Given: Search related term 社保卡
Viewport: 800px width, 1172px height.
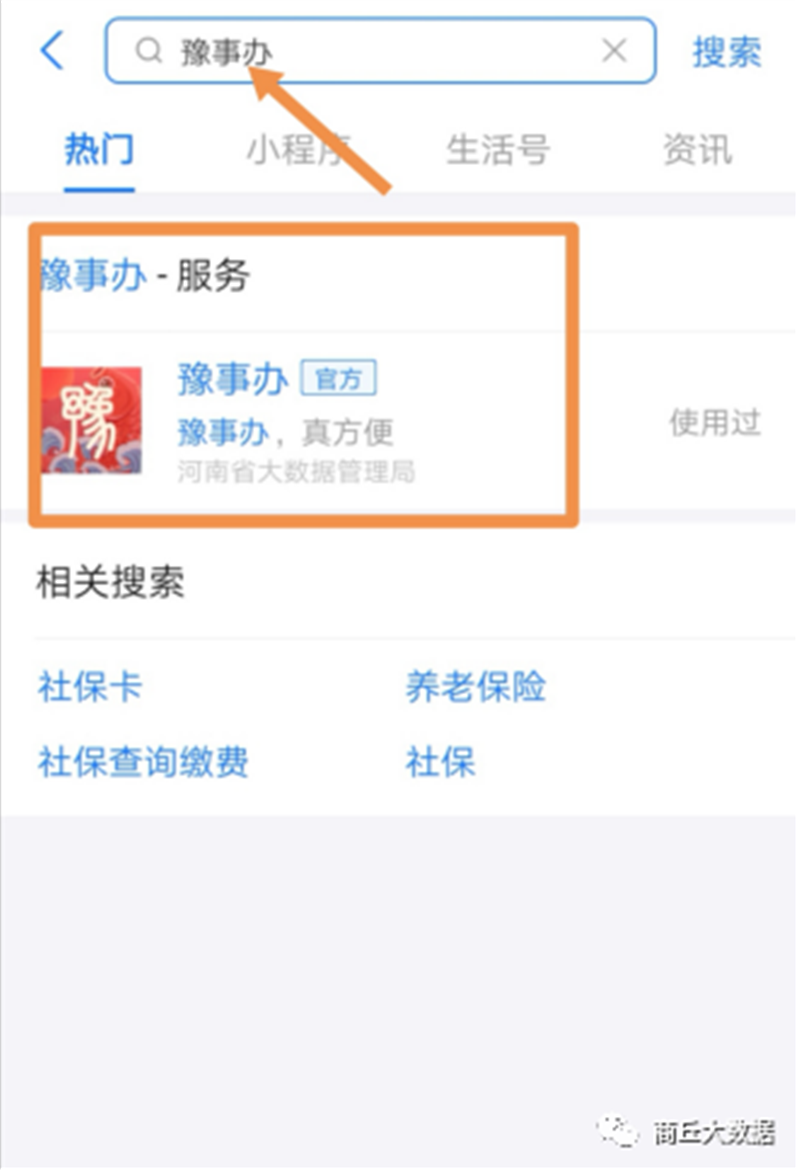Looking at the screenshot, I should tap(90, 687).
